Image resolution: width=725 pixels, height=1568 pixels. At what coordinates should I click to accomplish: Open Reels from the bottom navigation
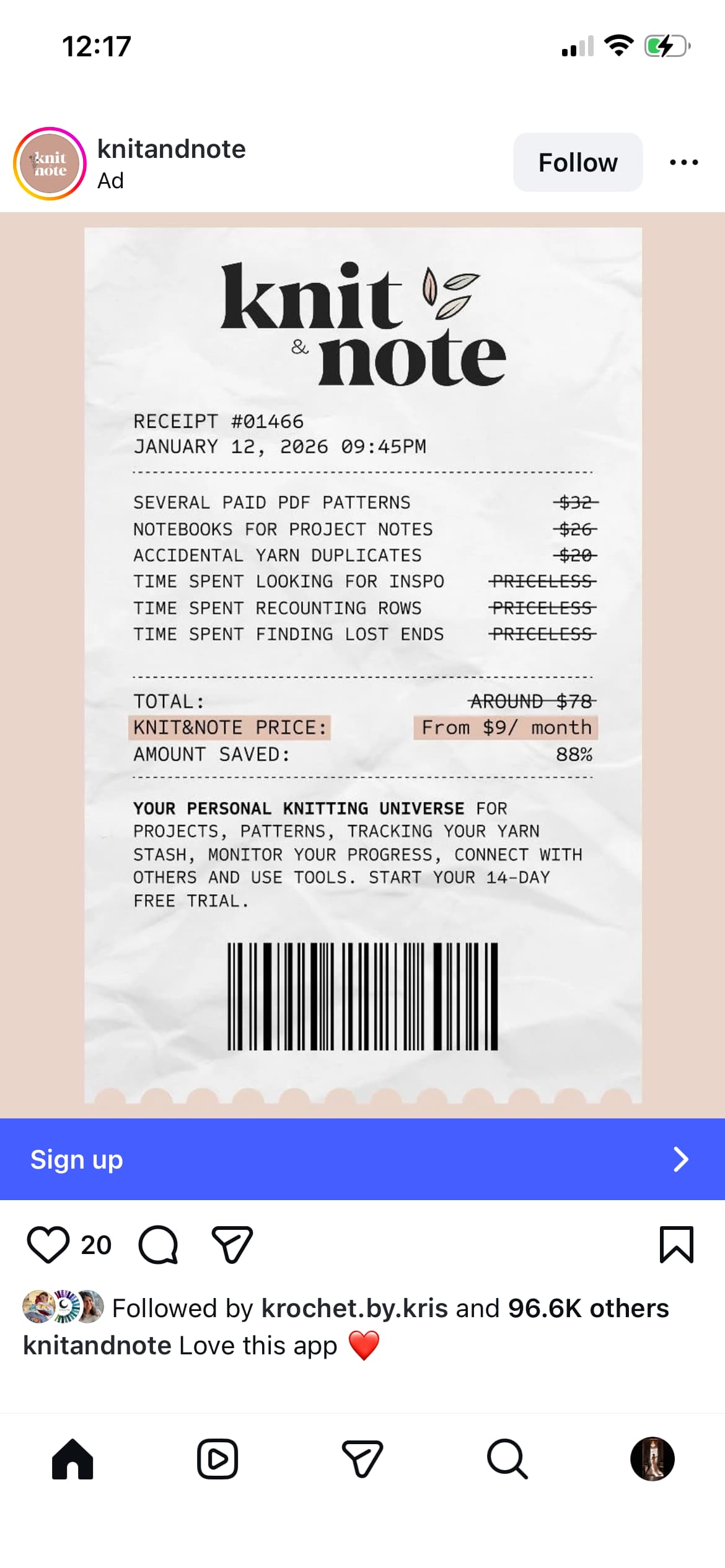[x=217, y=1458]
